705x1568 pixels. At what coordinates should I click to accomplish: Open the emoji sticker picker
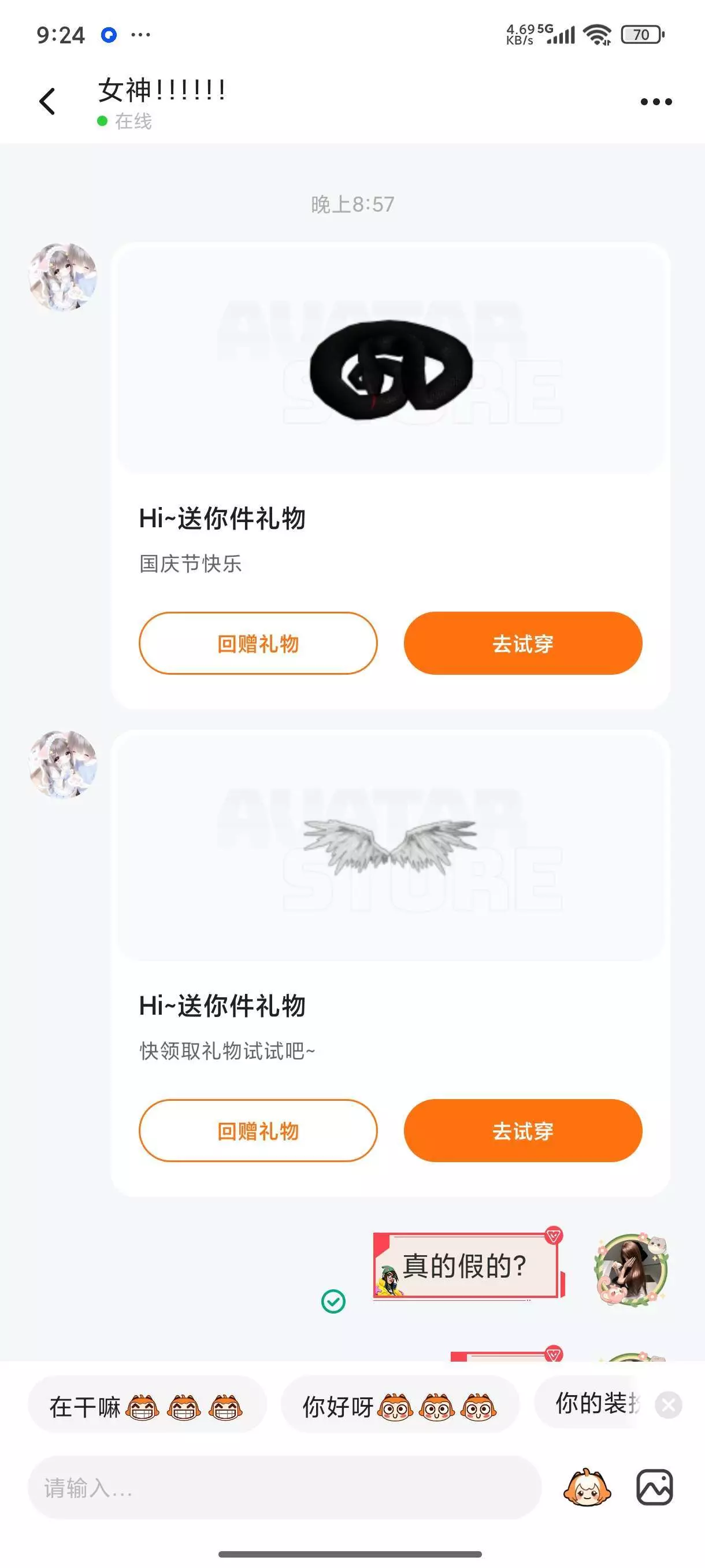(x=587, y=1488)
